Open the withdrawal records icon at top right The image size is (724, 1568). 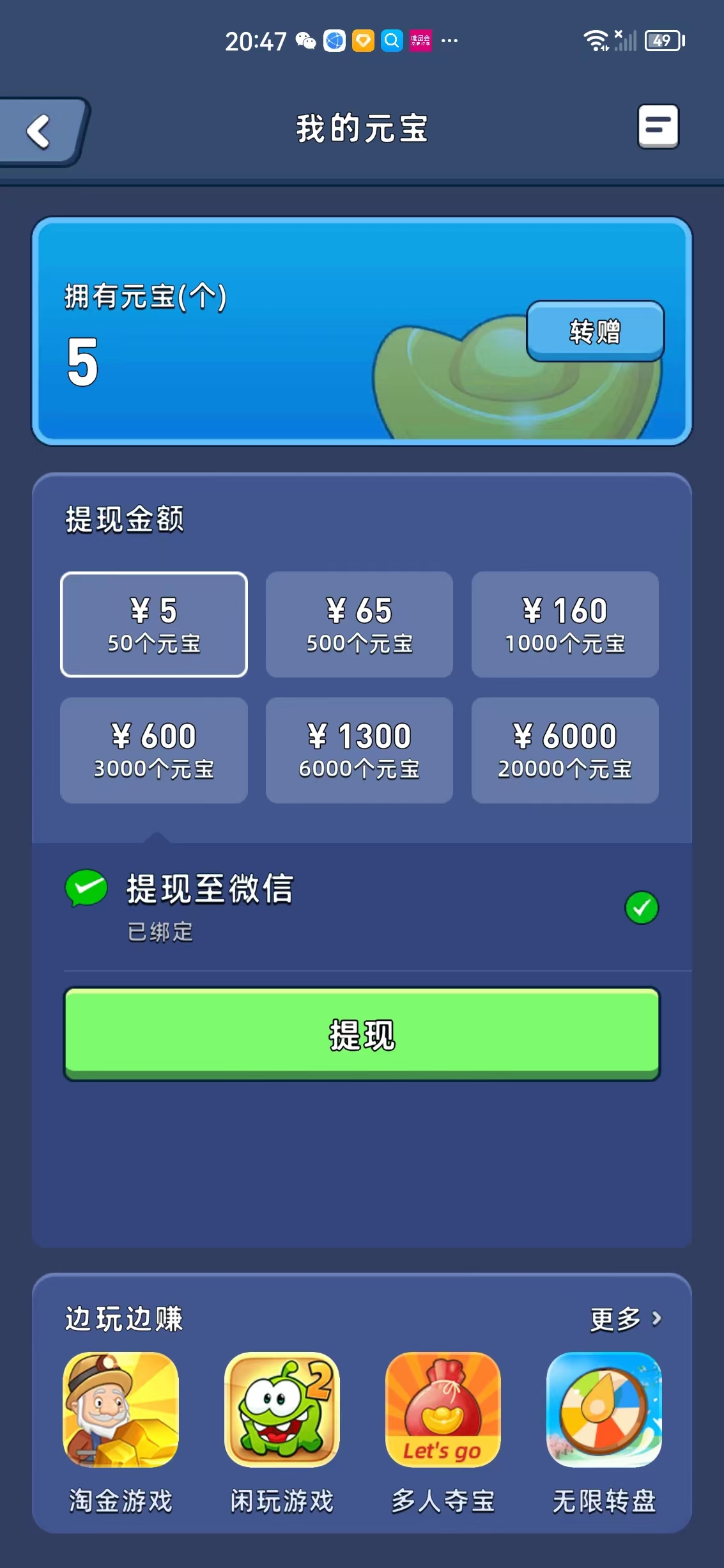pos(658,127)
